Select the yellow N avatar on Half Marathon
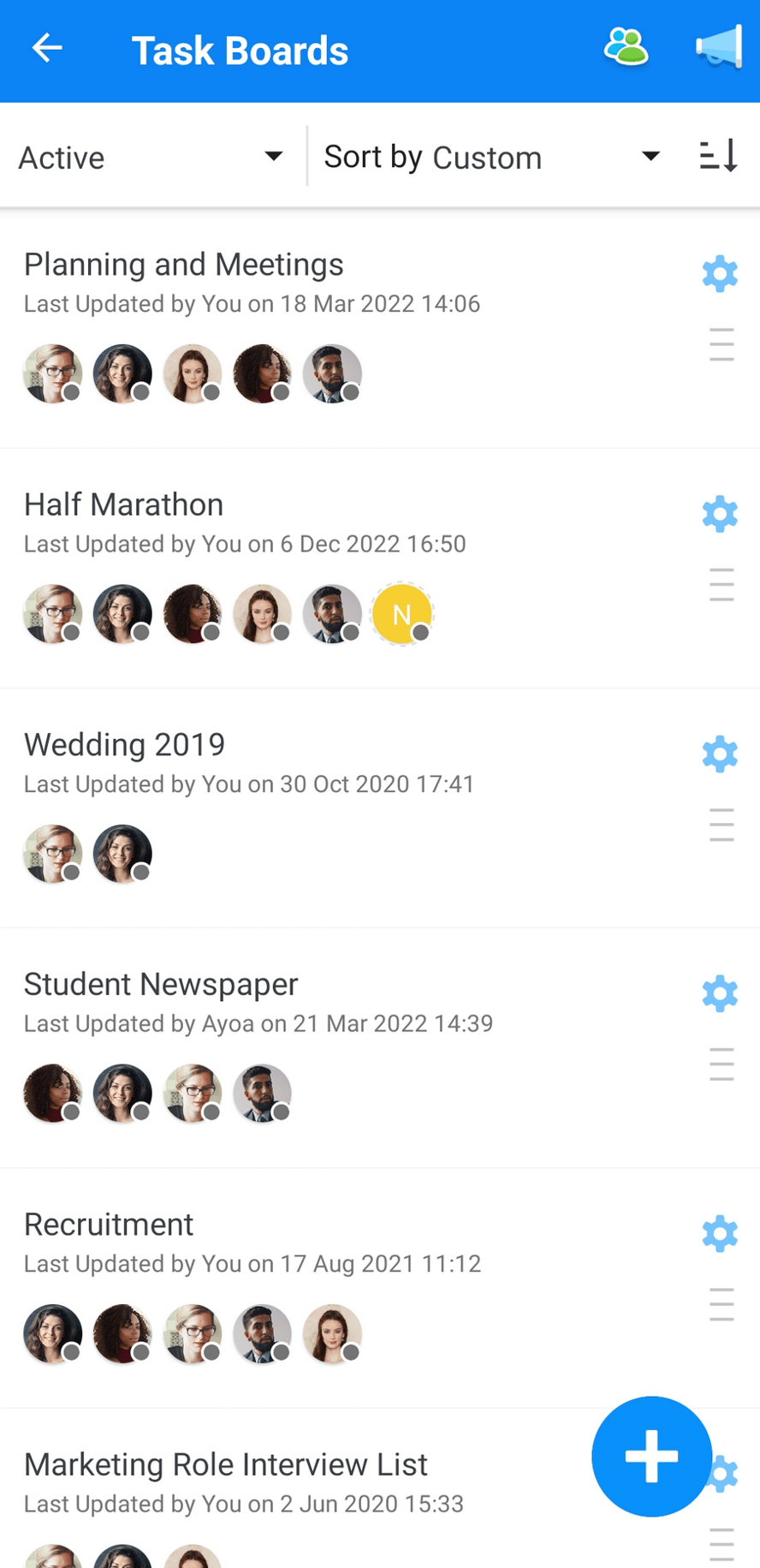Image resolution: width=760 pixels, height=1568 pixels. tap(401, 614)
